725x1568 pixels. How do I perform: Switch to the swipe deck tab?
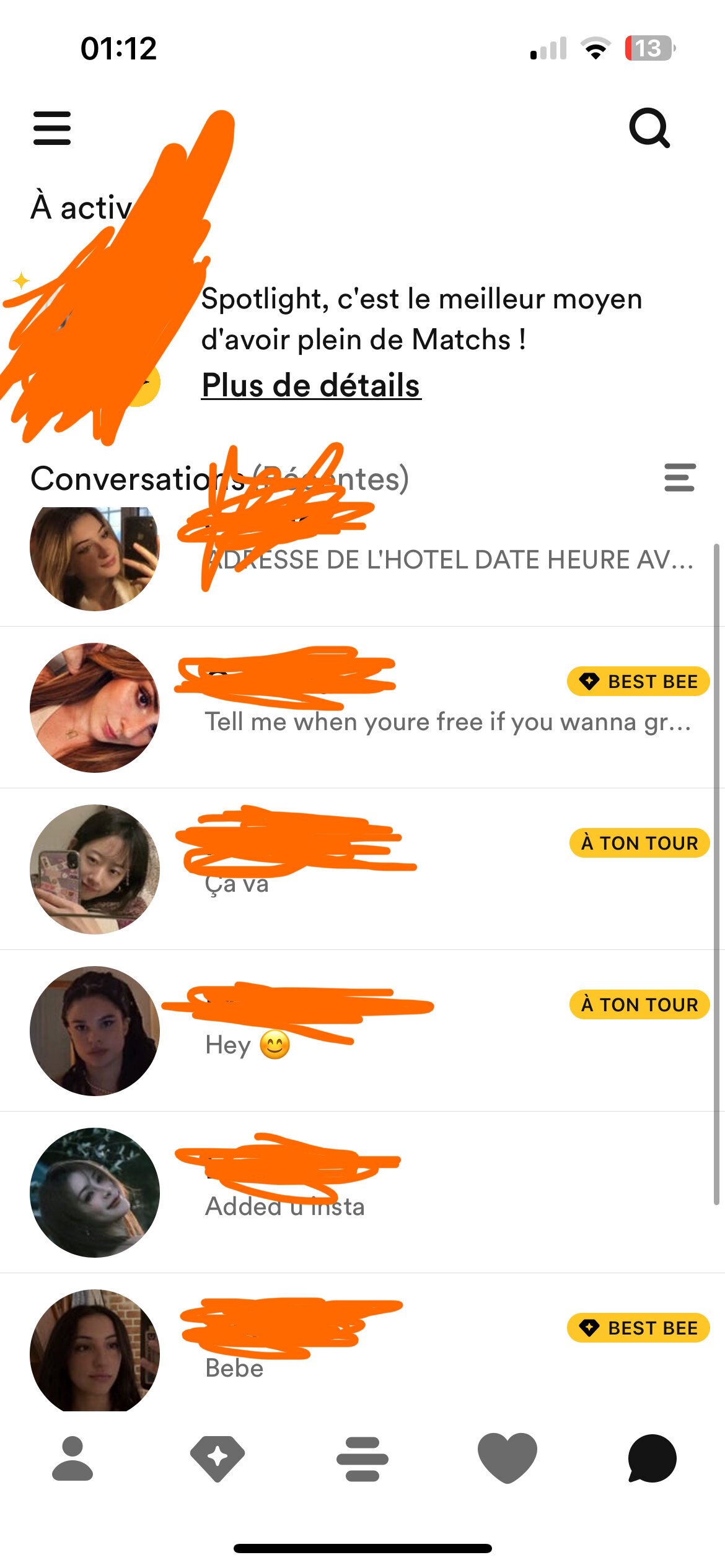tap(362, 1458)
